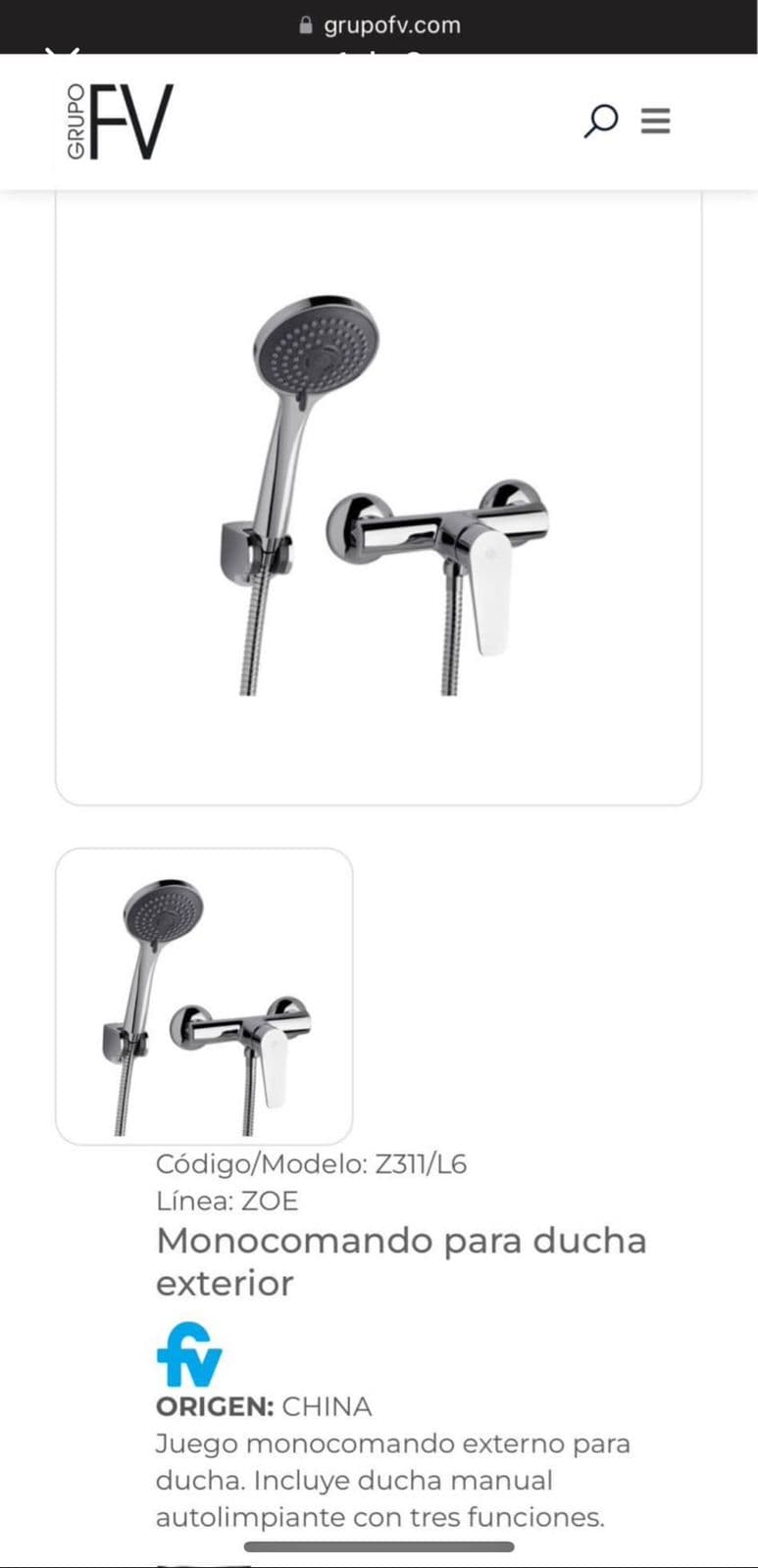The image size is (758, 1568).
Task: Open the large product image
Action: pos(379,496)
